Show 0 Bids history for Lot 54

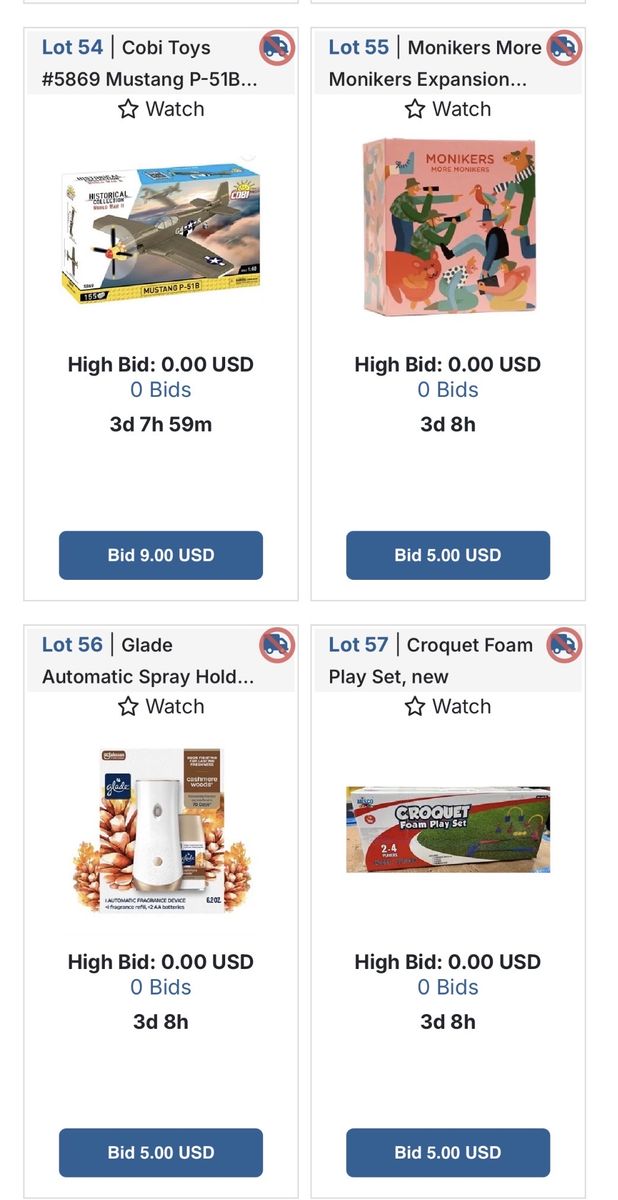tap(161, 390)
